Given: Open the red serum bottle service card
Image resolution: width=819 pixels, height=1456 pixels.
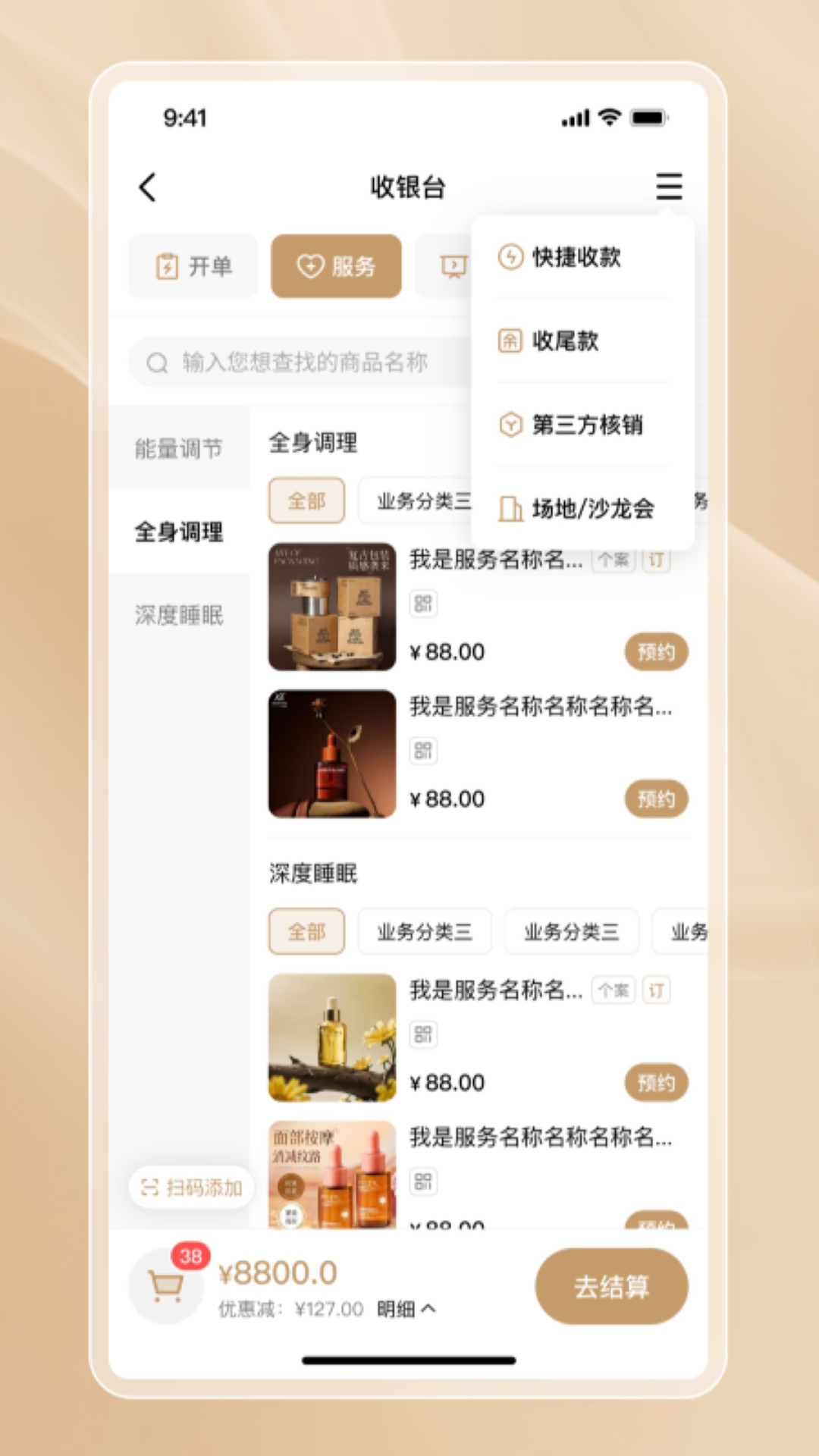Looking at the screenshot, I should [332, 754].
